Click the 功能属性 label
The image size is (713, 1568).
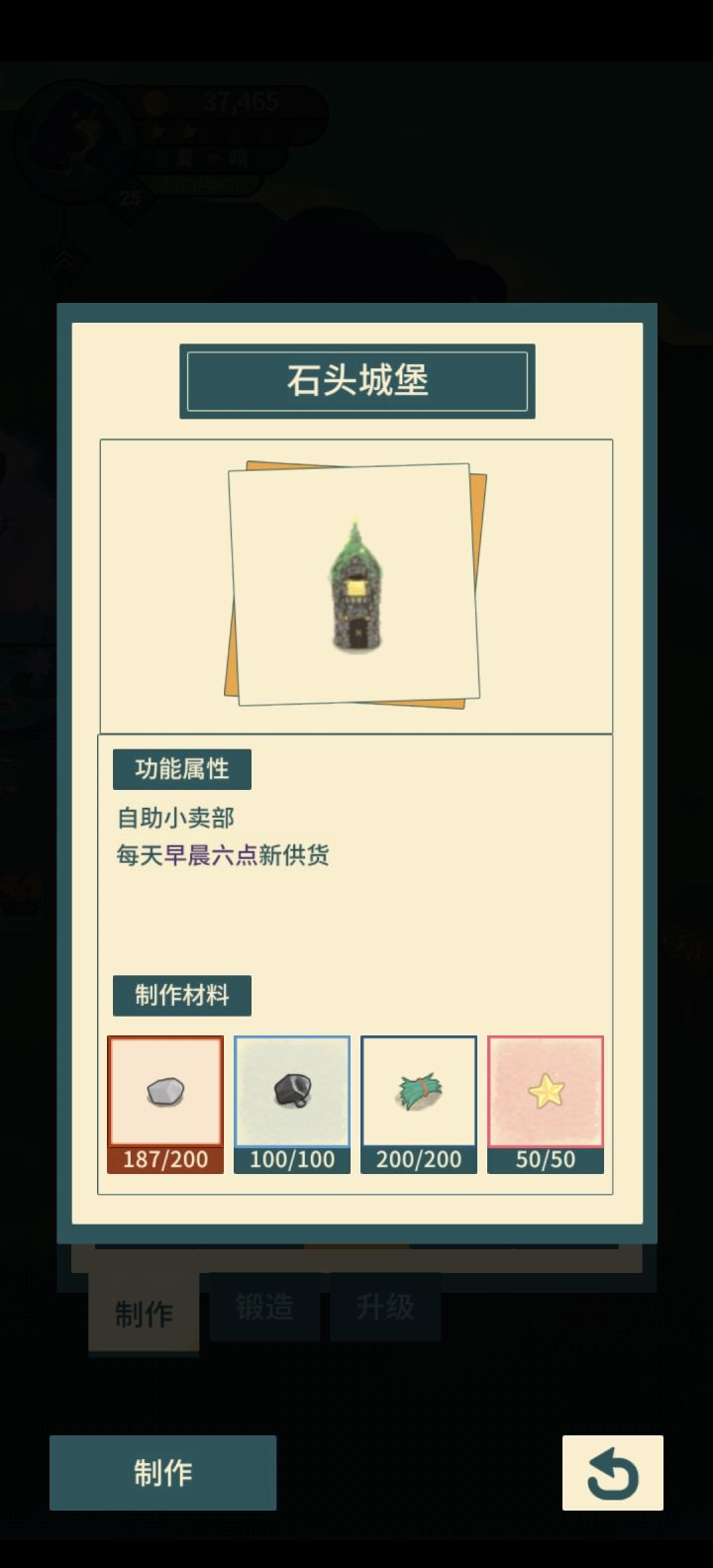click(x=182, y=768)
